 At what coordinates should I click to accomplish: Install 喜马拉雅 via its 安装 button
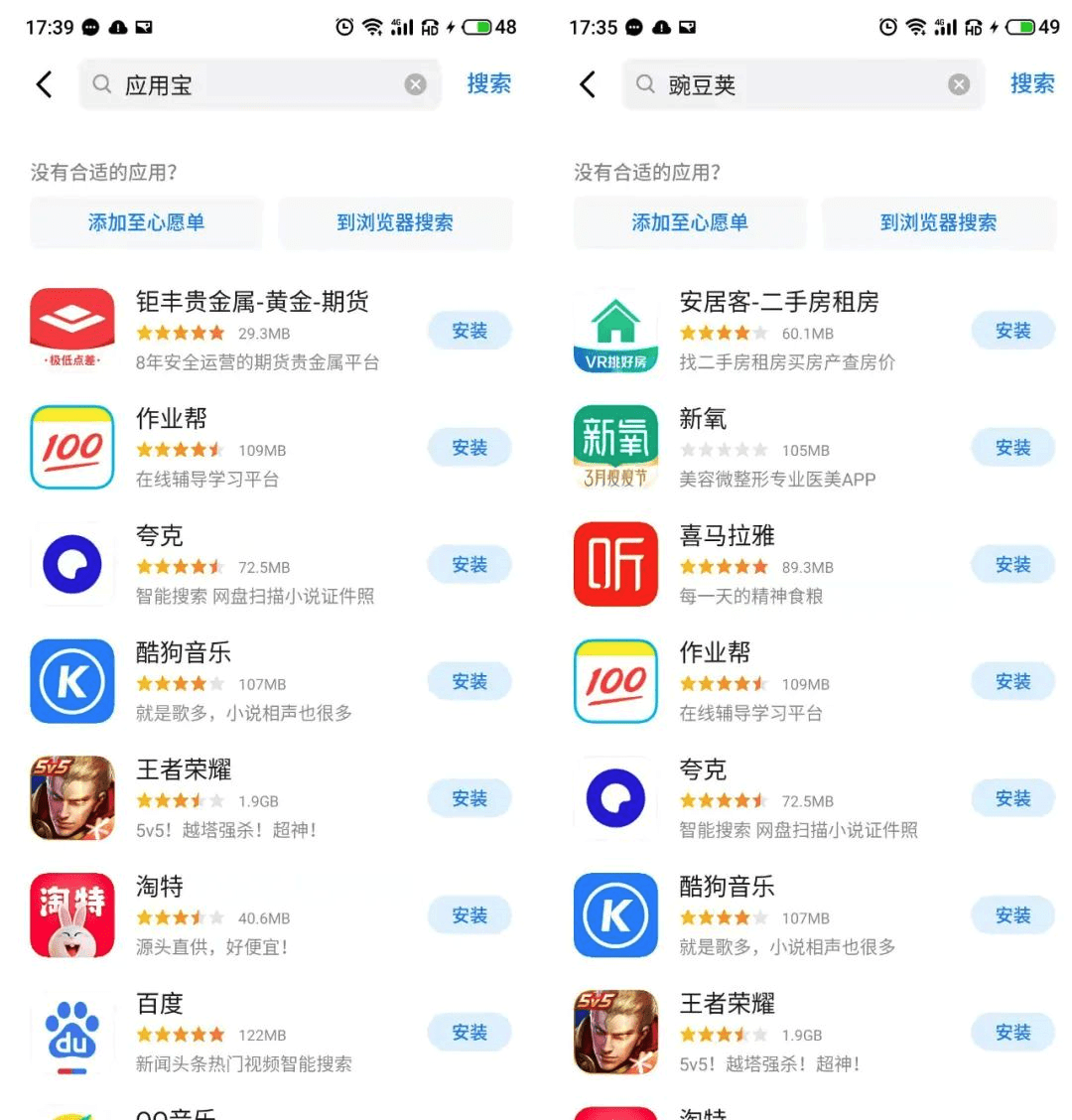pos(1011,564)
